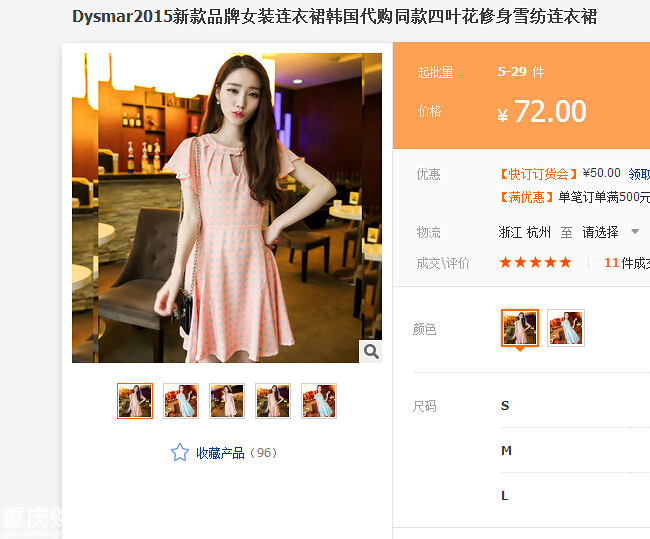View the third thumbnail image
This screenshot has width=650, height=539.
coord(227,401)
